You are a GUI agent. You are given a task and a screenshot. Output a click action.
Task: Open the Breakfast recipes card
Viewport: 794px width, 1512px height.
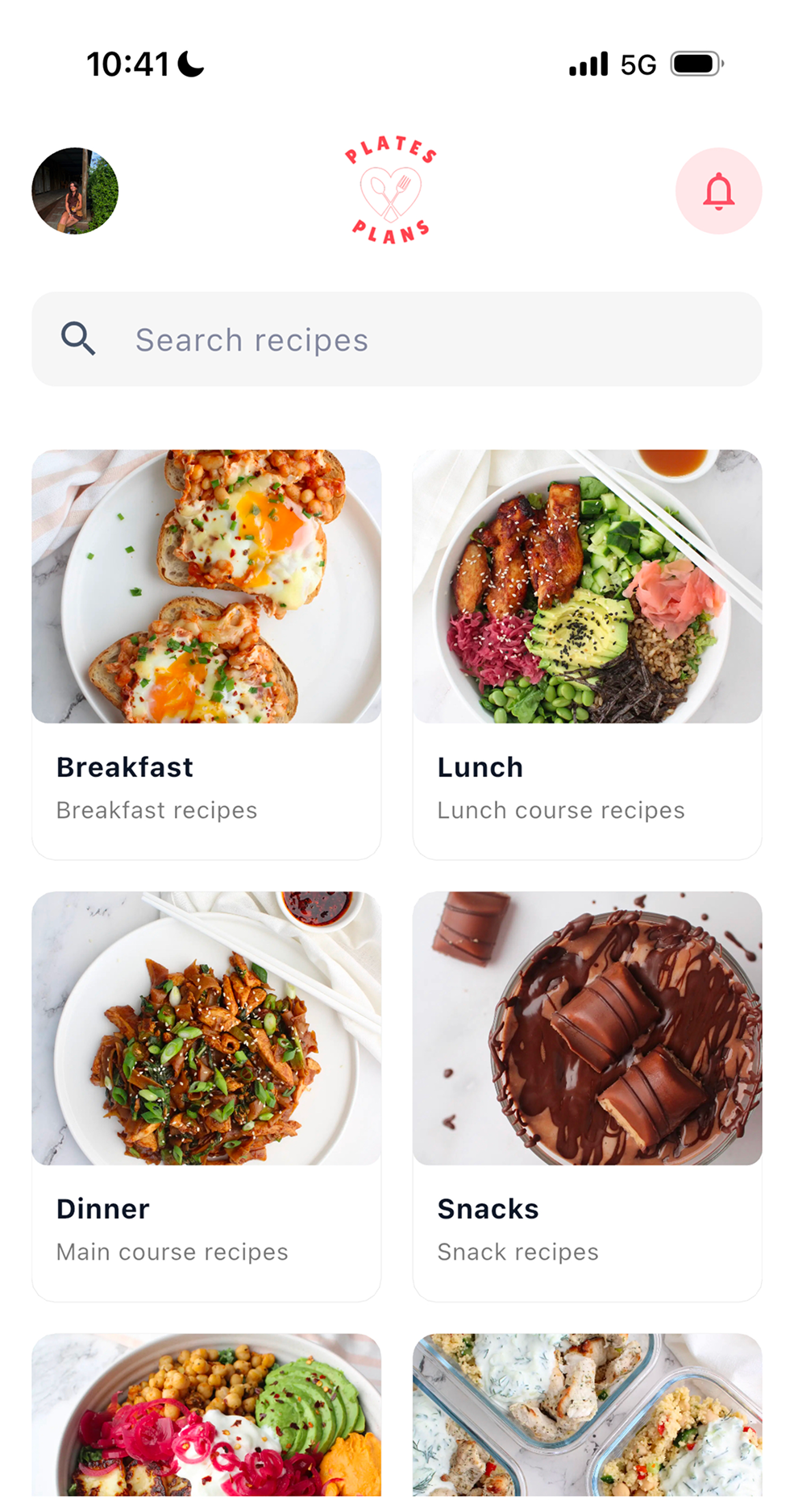pyautogui.click(x=206, y=654)
